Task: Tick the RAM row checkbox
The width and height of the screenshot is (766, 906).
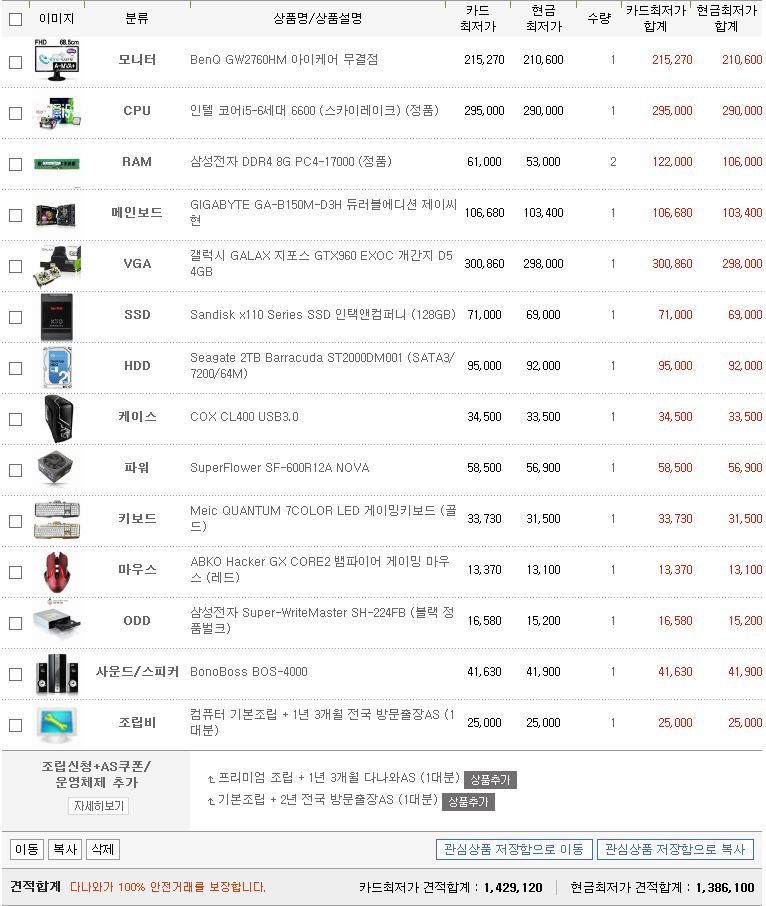Action: [x=16, y=164]
